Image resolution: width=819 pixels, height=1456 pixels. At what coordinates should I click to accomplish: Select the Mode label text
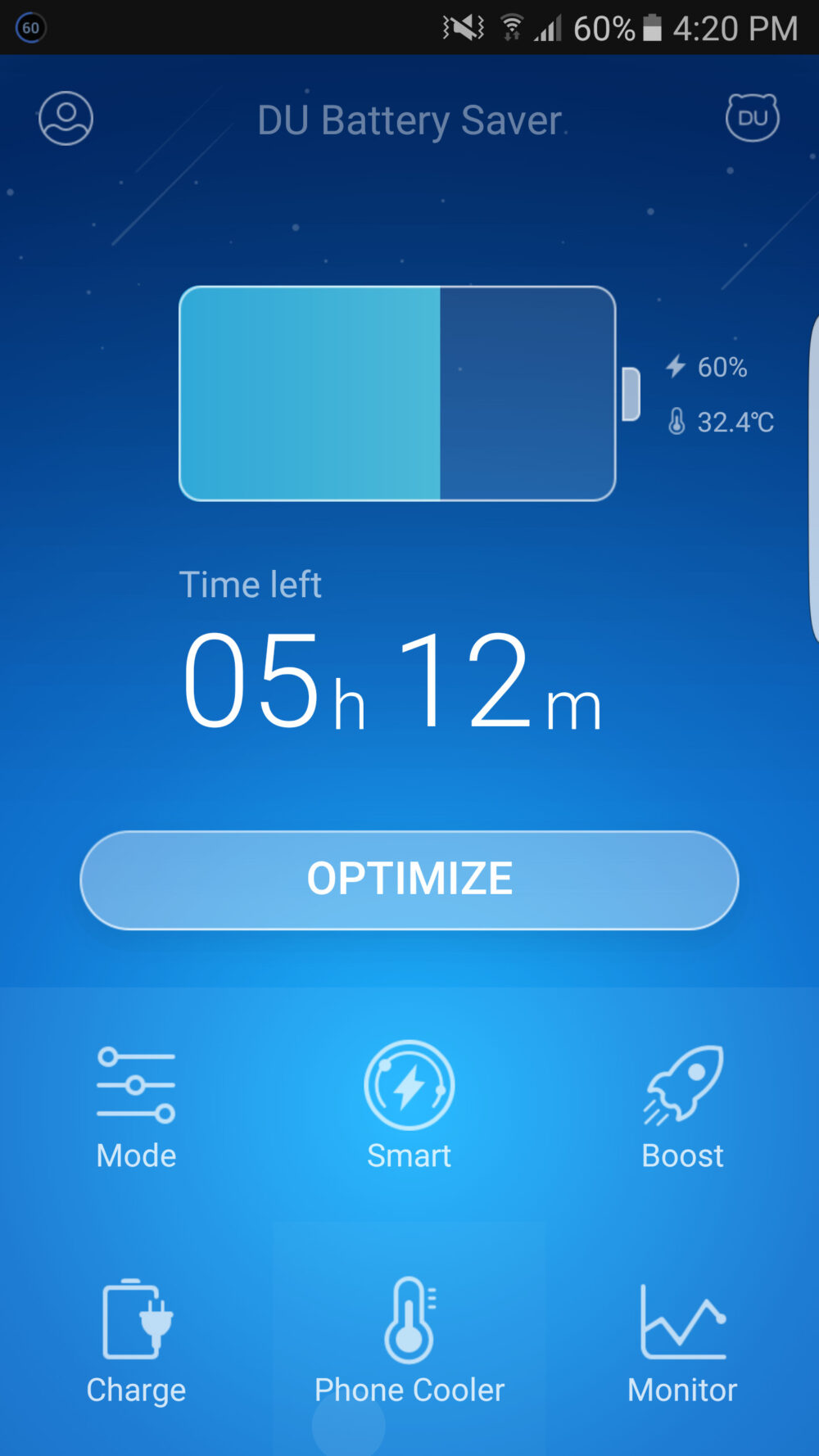tap(136, 1156)
